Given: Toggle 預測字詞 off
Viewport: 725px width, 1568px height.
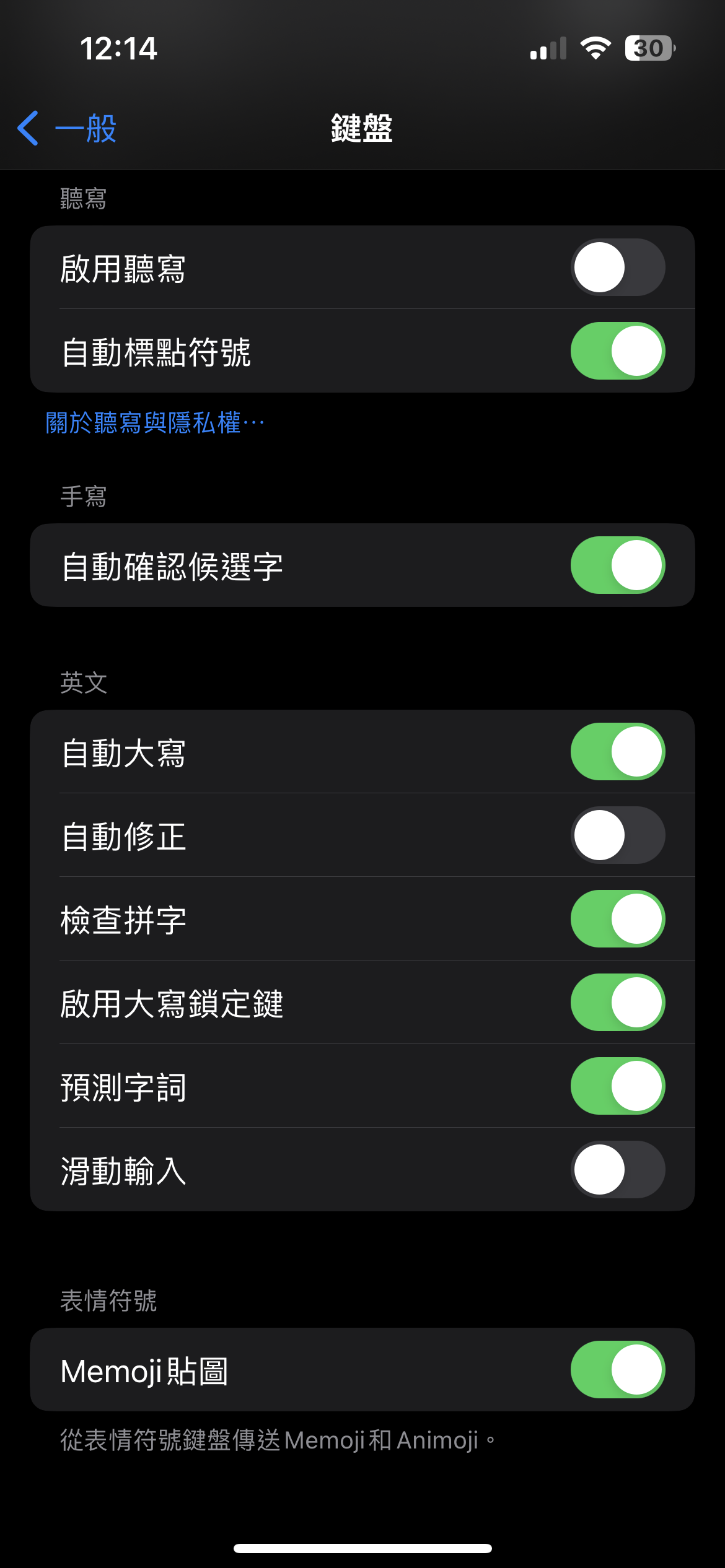Looking at the screenshot, I should (x=618, y=1086).
